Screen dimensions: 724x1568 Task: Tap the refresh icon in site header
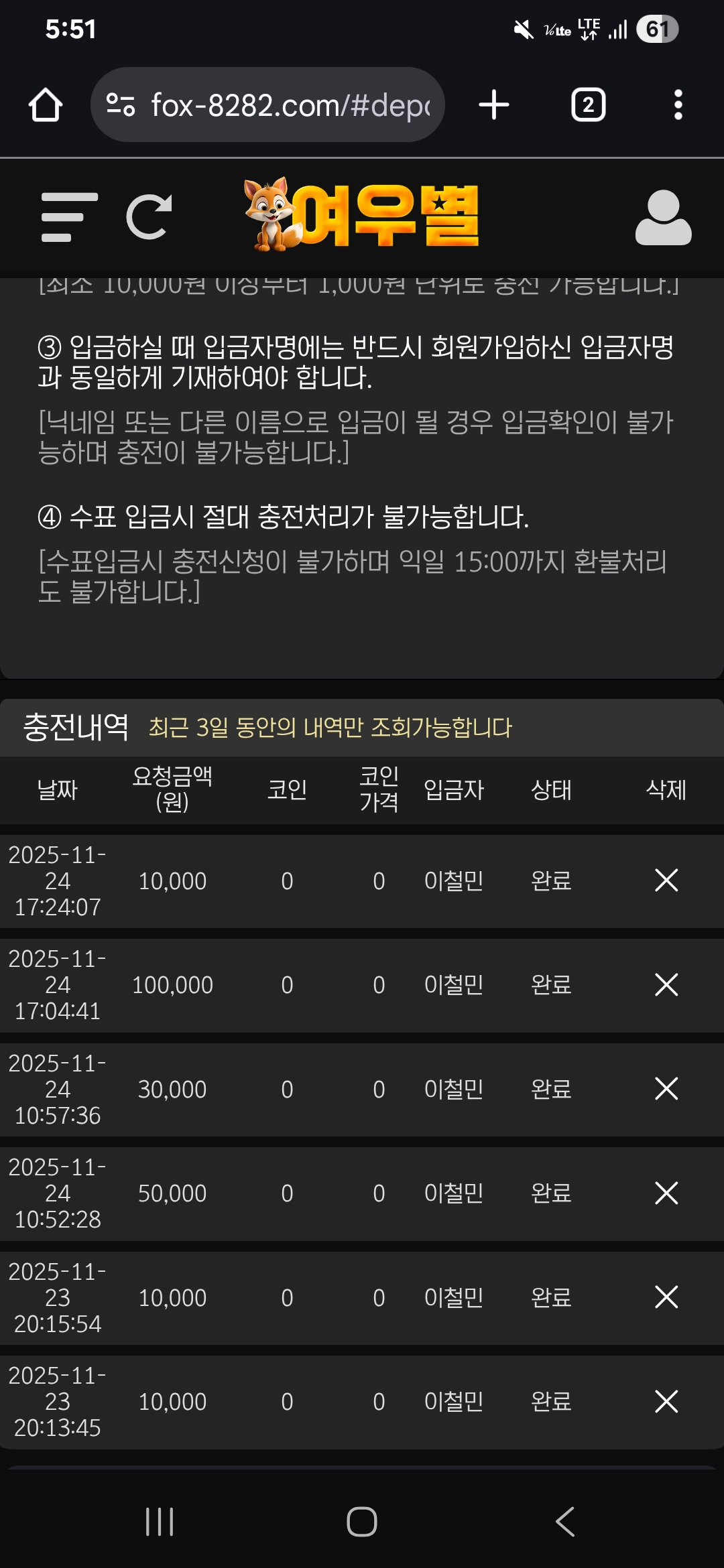[149, 217]
